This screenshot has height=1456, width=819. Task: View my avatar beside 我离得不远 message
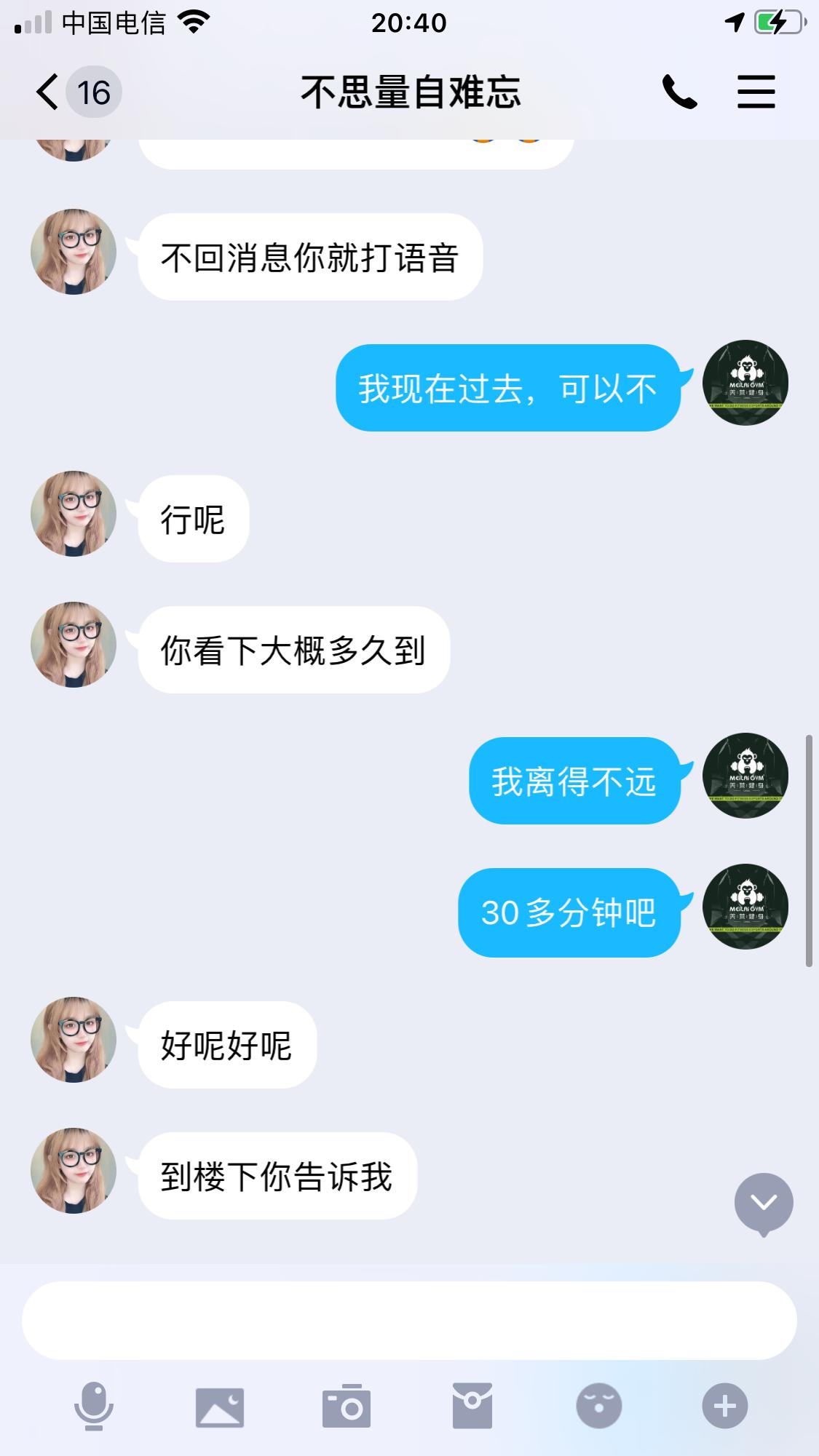(745, 776)
